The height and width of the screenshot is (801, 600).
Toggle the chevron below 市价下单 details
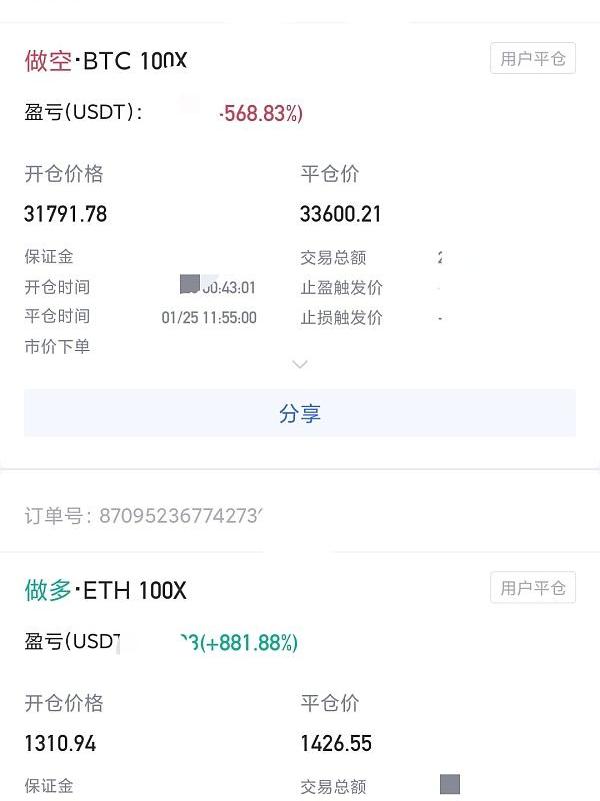pos(300,365)
